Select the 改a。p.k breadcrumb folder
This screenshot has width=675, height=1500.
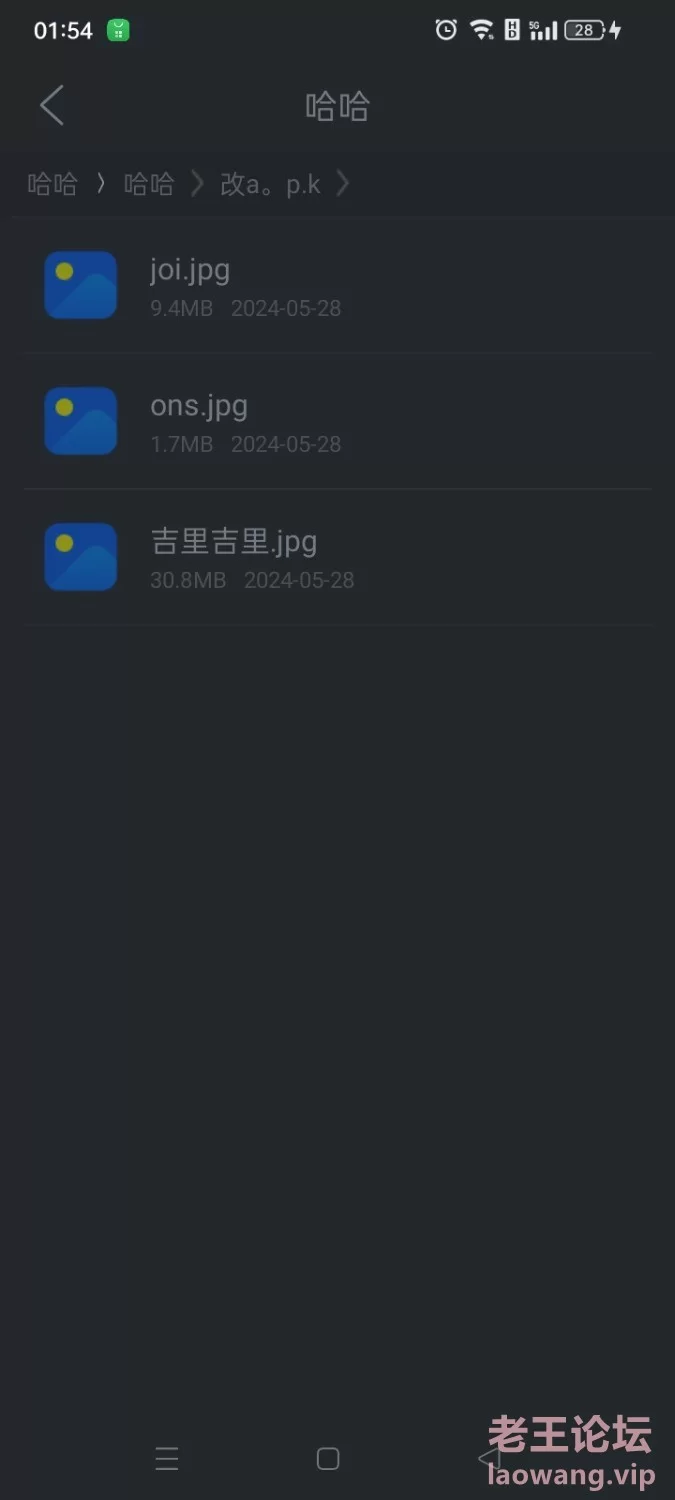pos(270,184)
